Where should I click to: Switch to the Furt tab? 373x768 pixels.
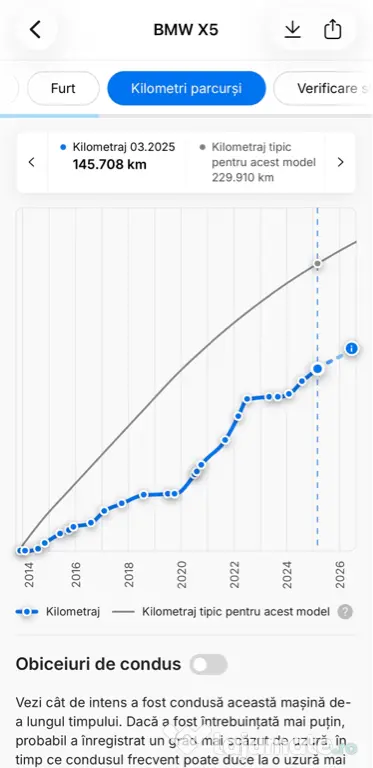click(63, 89)
